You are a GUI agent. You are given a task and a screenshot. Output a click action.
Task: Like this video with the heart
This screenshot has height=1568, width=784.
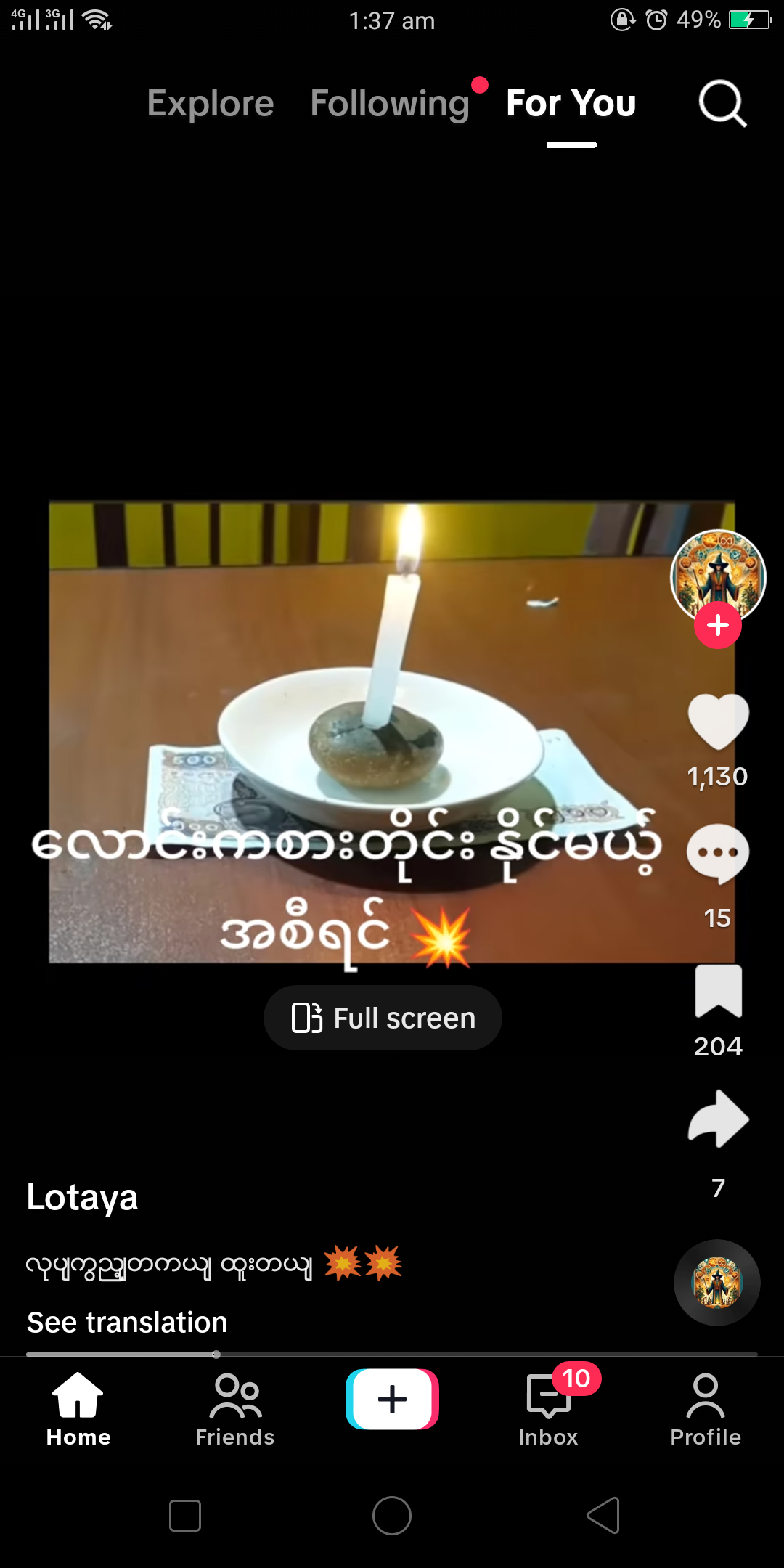point(717,721)
